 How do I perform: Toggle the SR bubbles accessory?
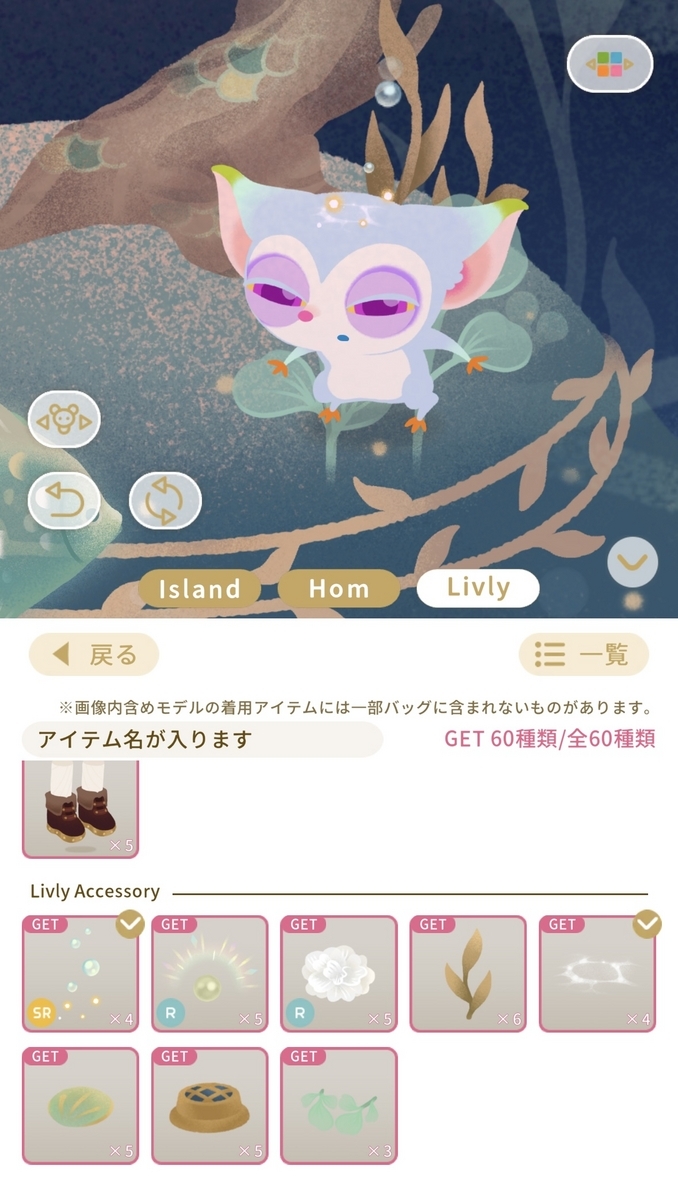pyautogui.click(x=80, y=973)
